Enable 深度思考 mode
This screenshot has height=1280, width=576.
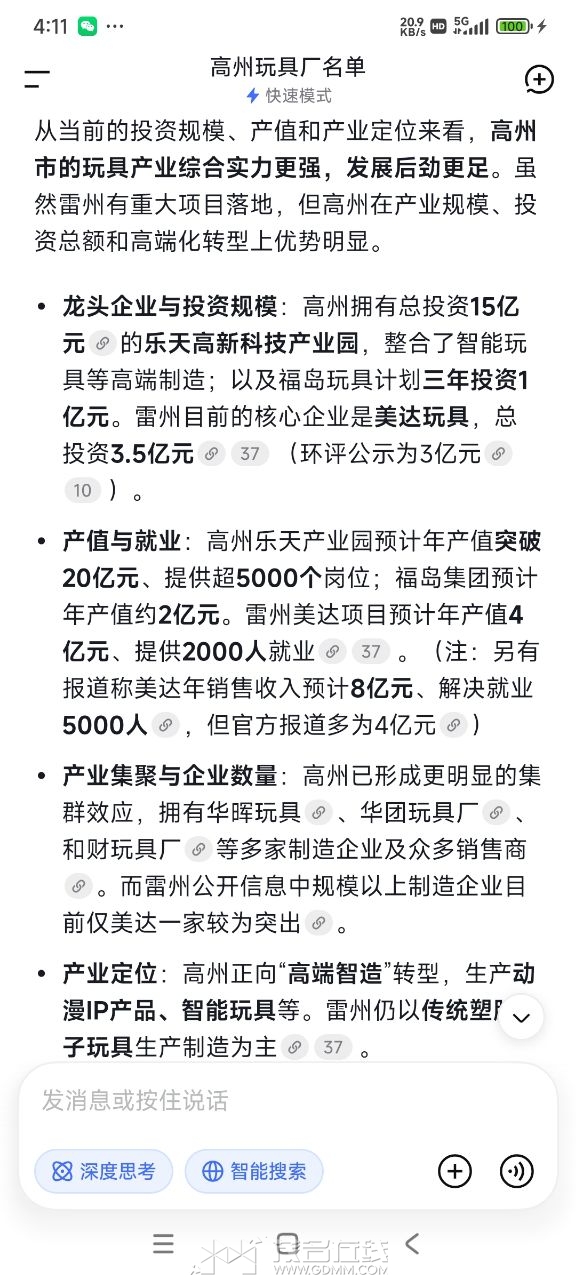(104, 1171)
